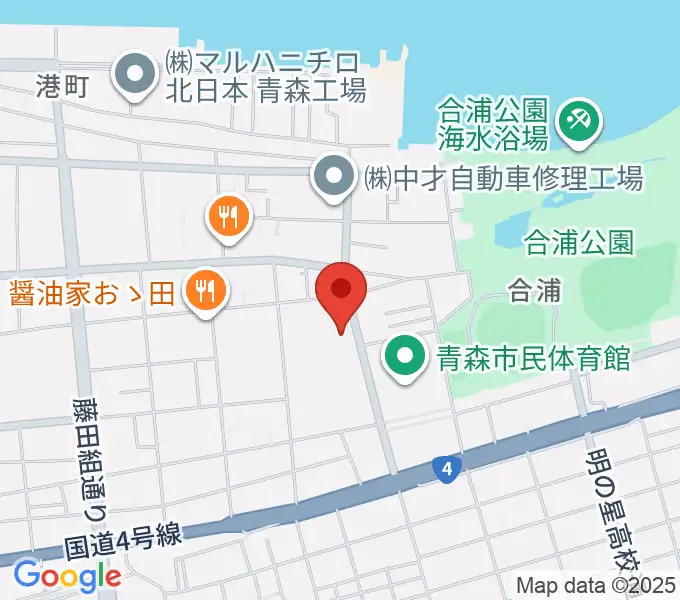The width and height of the screenshot is (680, 600).
Task: Select the 青森市民体育館 marker
Action: [404, 356]
